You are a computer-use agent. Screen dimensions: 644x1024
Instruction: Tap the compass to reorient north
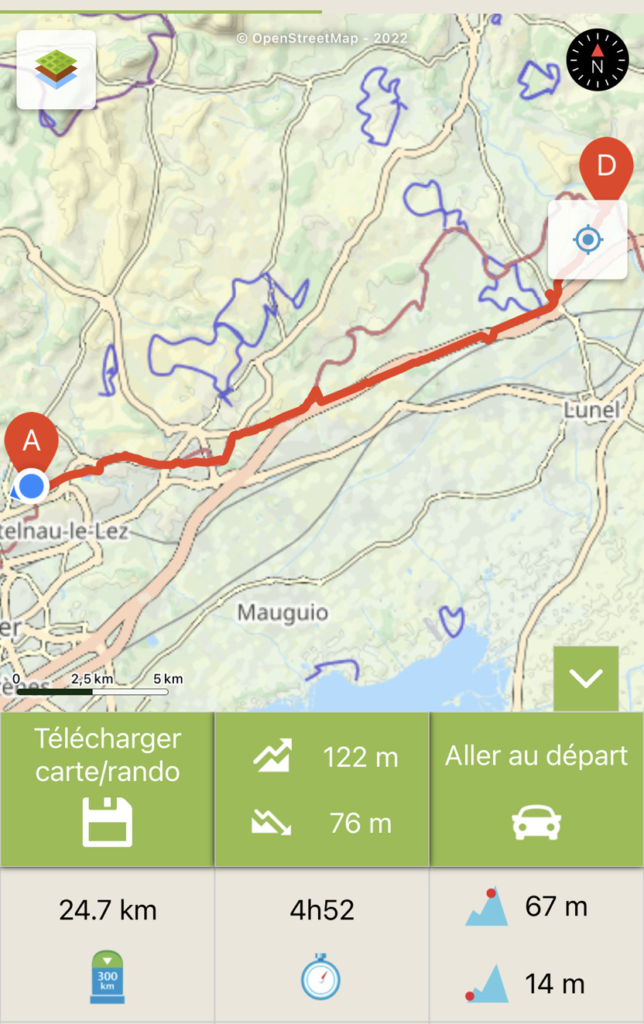coord(597,60)
